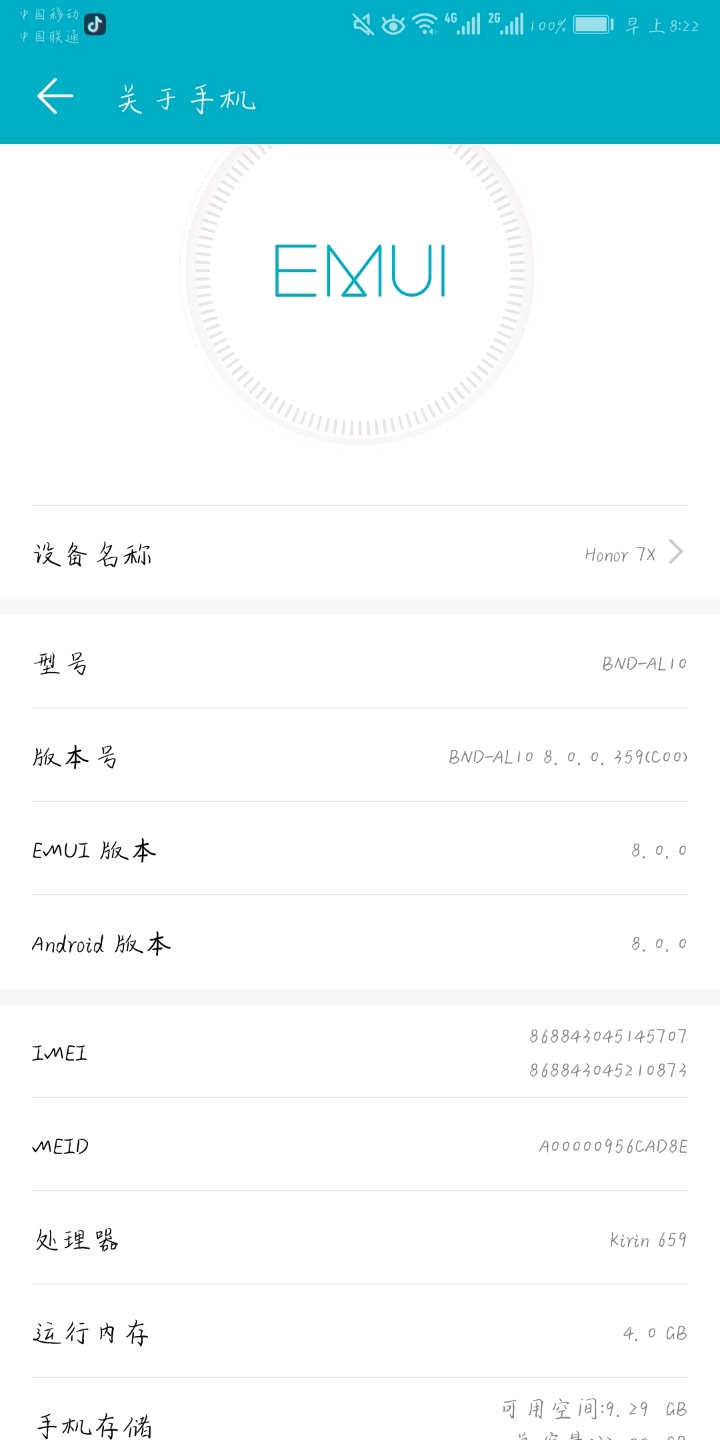Tap the 版本号 row
The image size is (720, 1440).
(360, 756)
